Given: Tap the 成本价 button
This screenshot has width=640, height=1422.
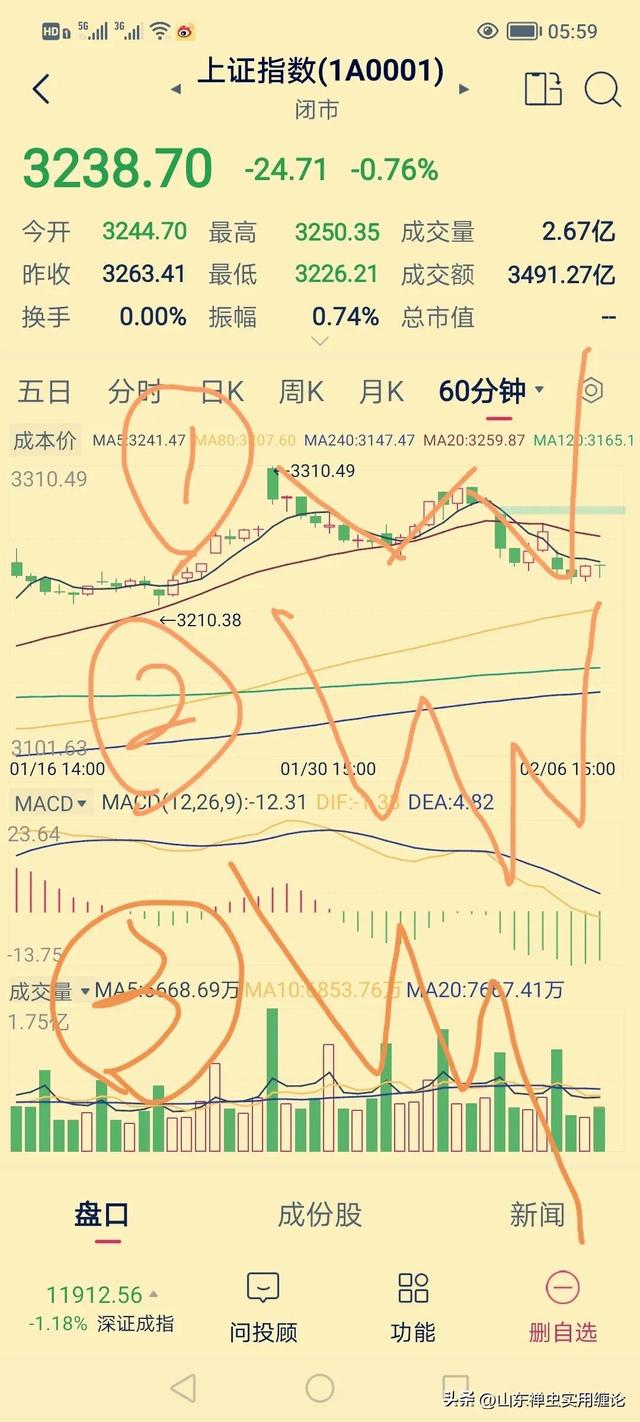Looking at the screenshot, I should click(44, 441).
